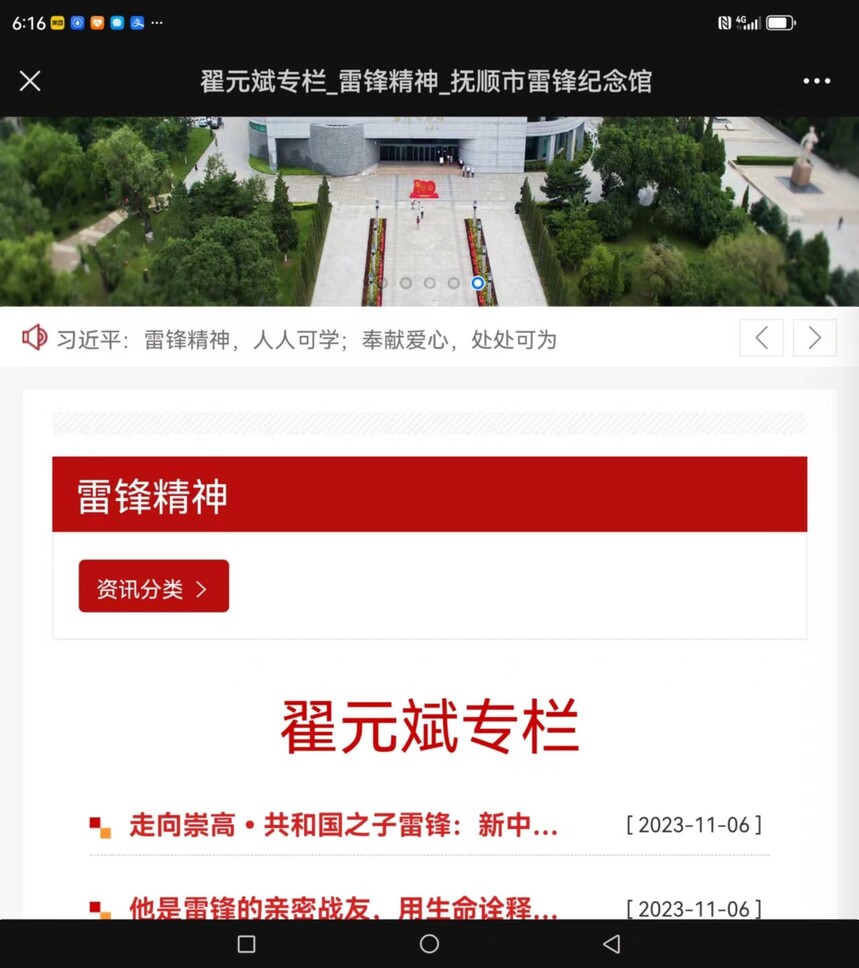Open the banner image of the memorial hall

[x=430, y=200]
